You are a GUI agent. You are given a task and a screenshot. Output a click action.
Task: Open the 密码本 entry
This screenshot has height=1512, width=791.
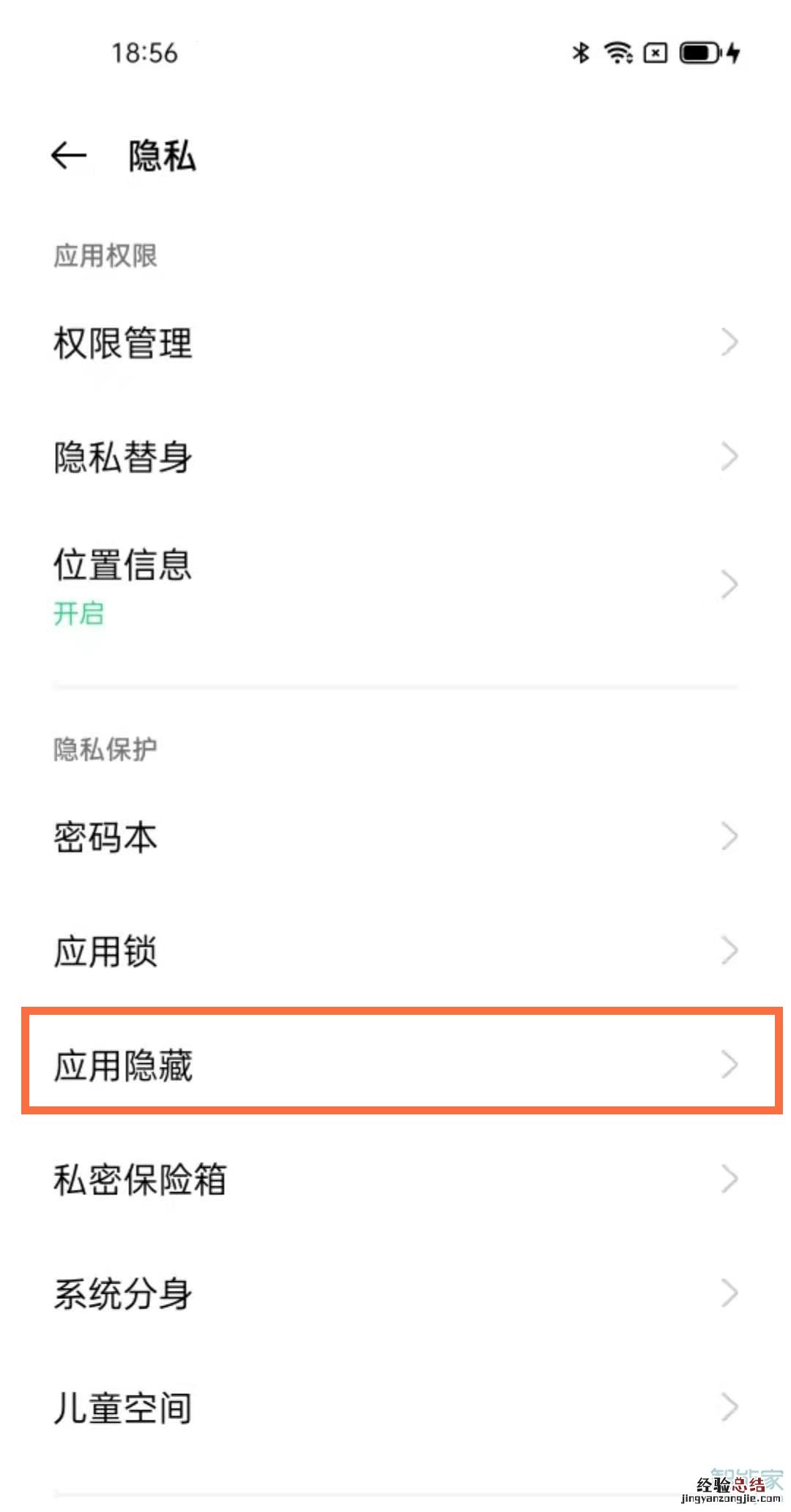click(395, 837)
